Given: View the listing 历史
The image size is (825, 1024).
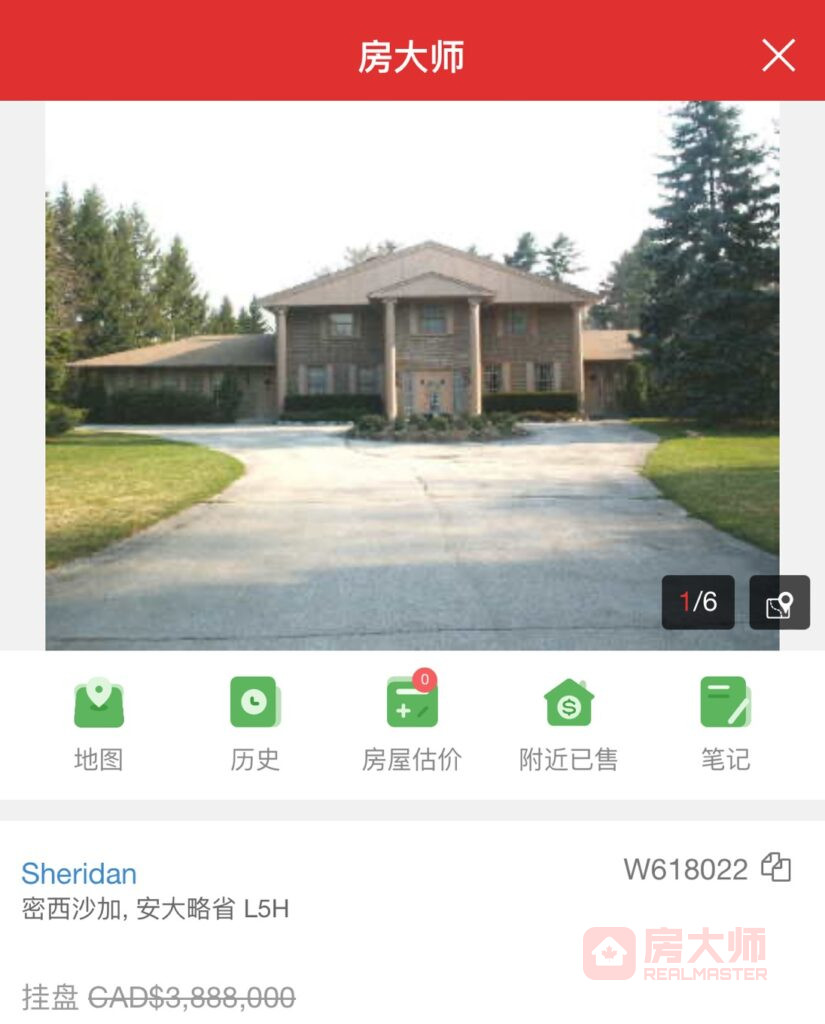Looking at the screenshot, I should coord(255,723).
